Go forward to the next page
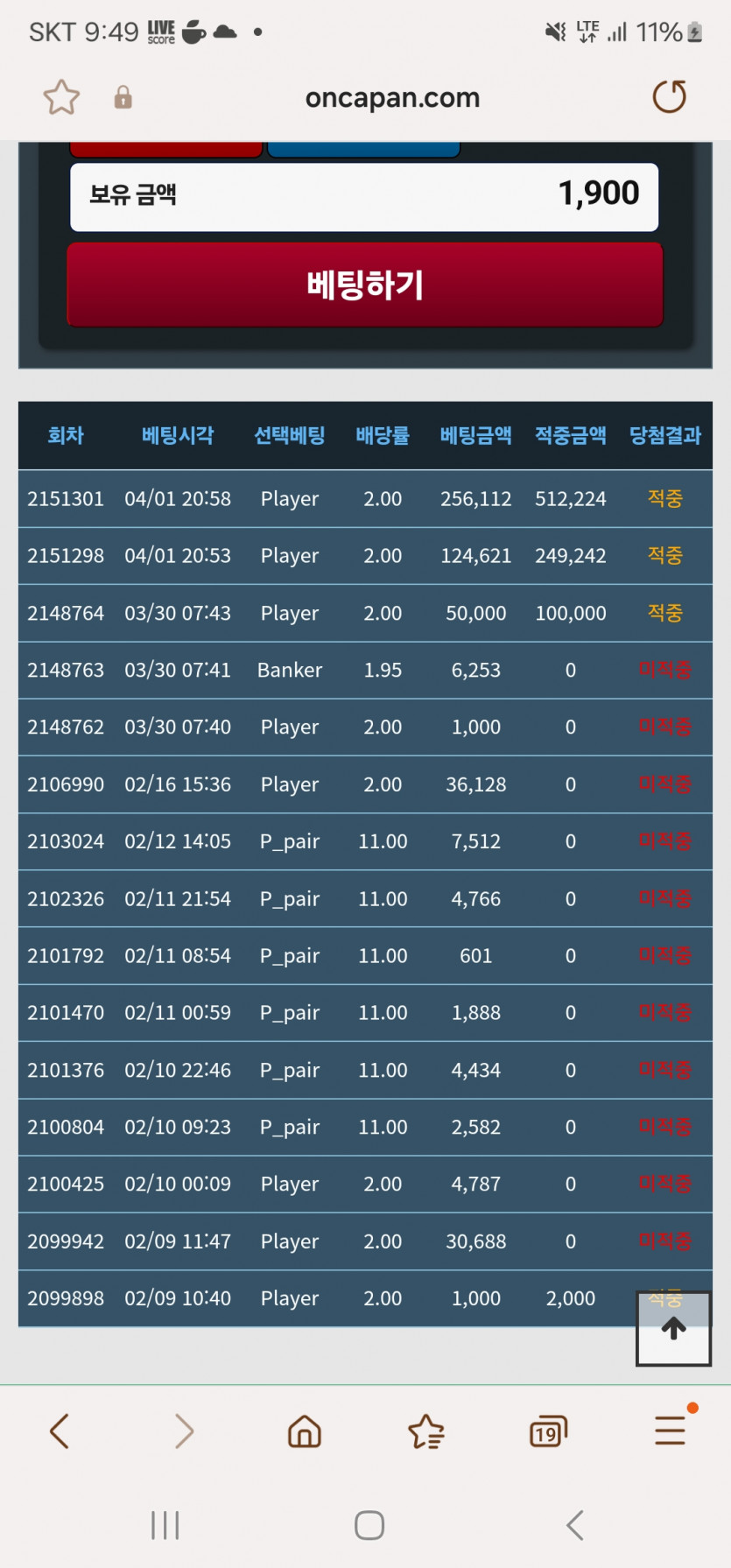The width and height of the screenshot is (731, 1568). tap(184, 1431)
